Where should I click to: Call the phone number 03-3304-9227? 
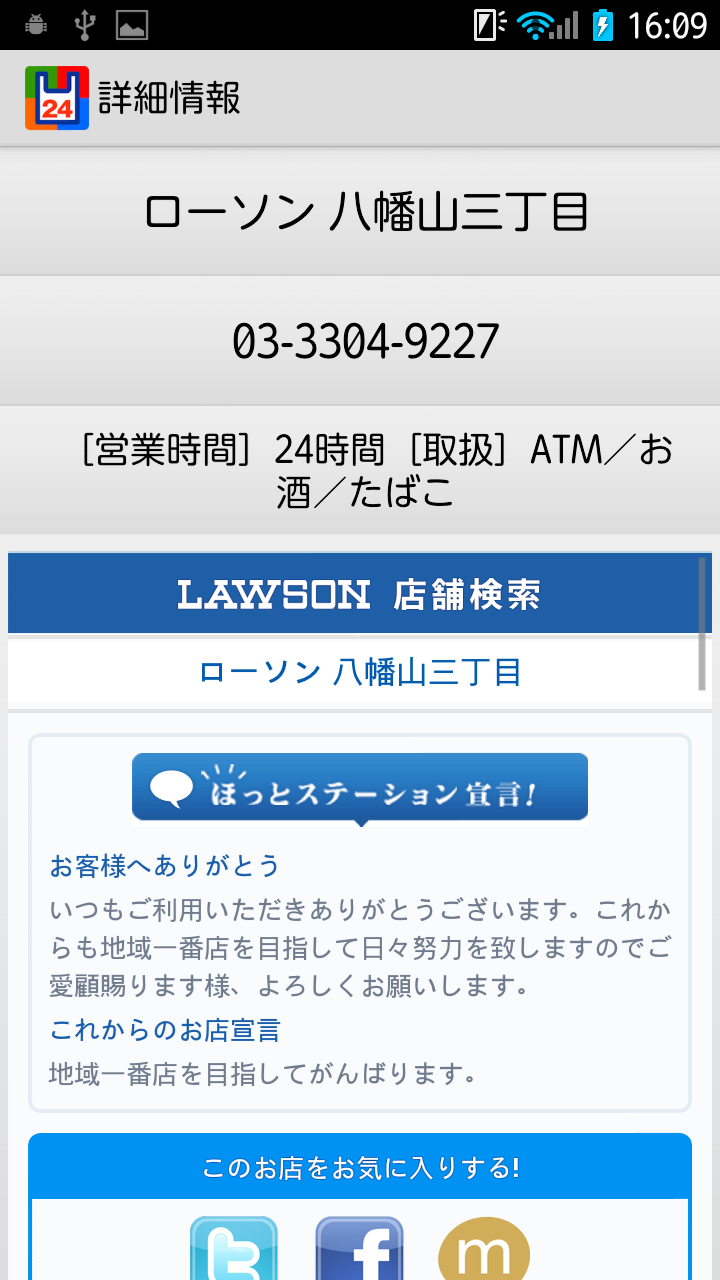coord(365,341)
